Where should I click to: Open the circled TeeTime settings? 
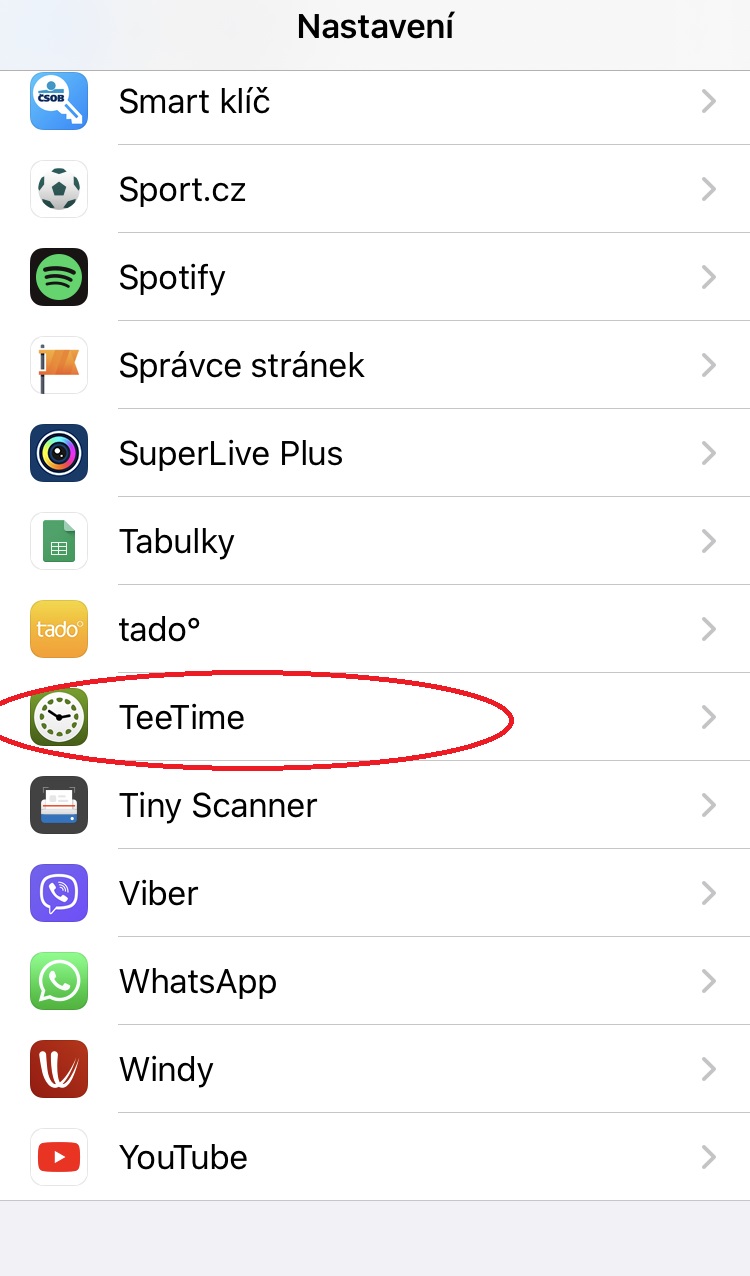pyautogui.click(x=375, y=717)
